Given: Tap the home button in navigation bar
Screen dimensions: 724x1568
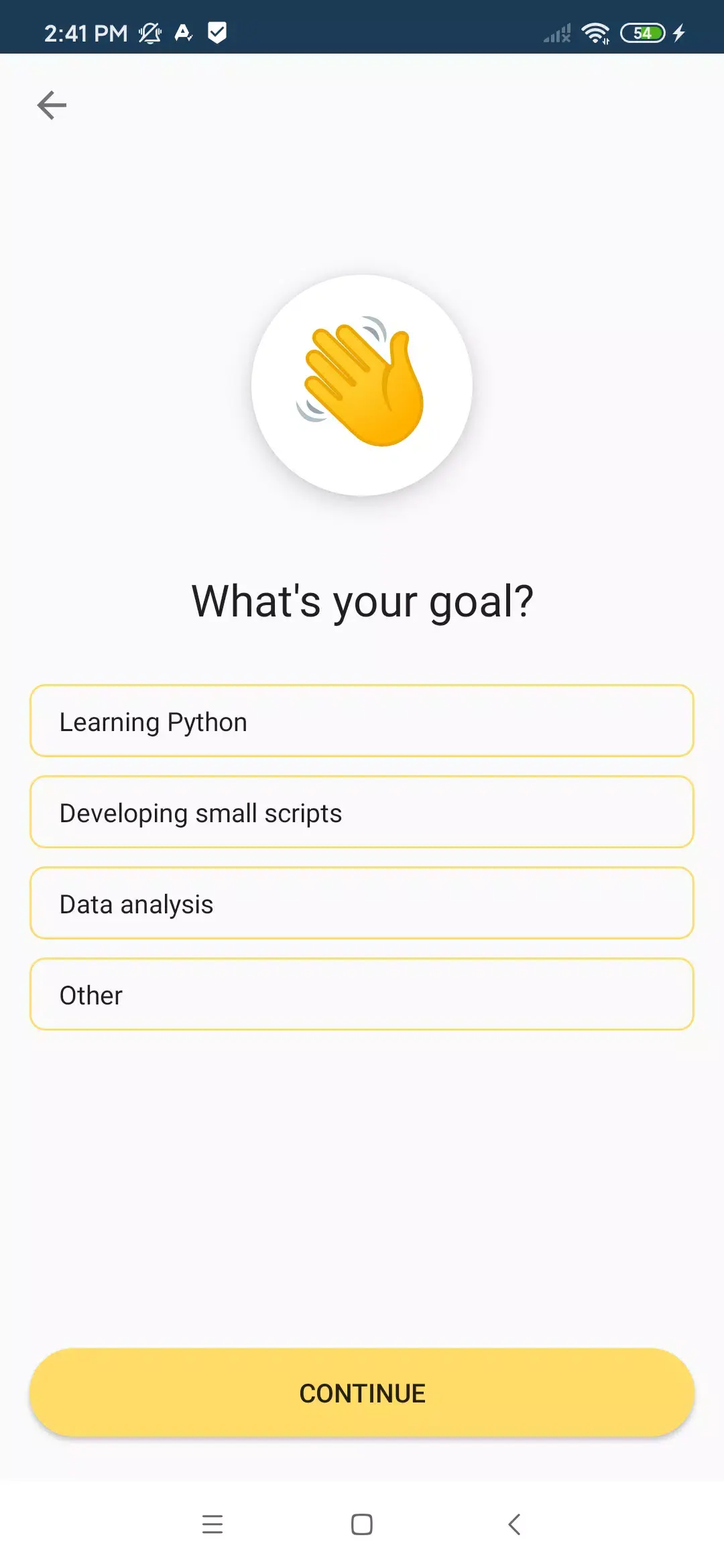Looking at the screenshot, I should click(x=361, y=1525).
